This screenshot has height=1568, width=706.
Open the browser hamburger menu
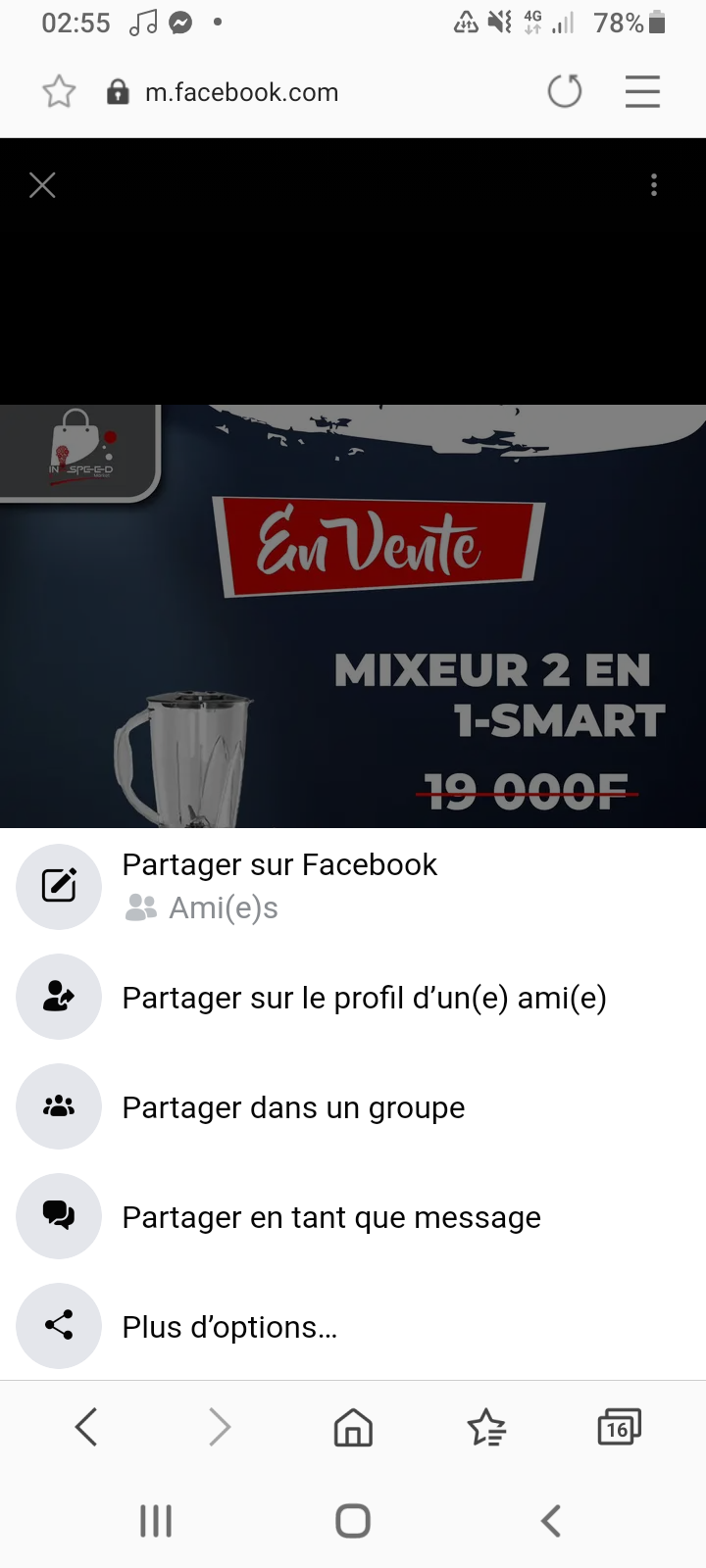[642, 92]
